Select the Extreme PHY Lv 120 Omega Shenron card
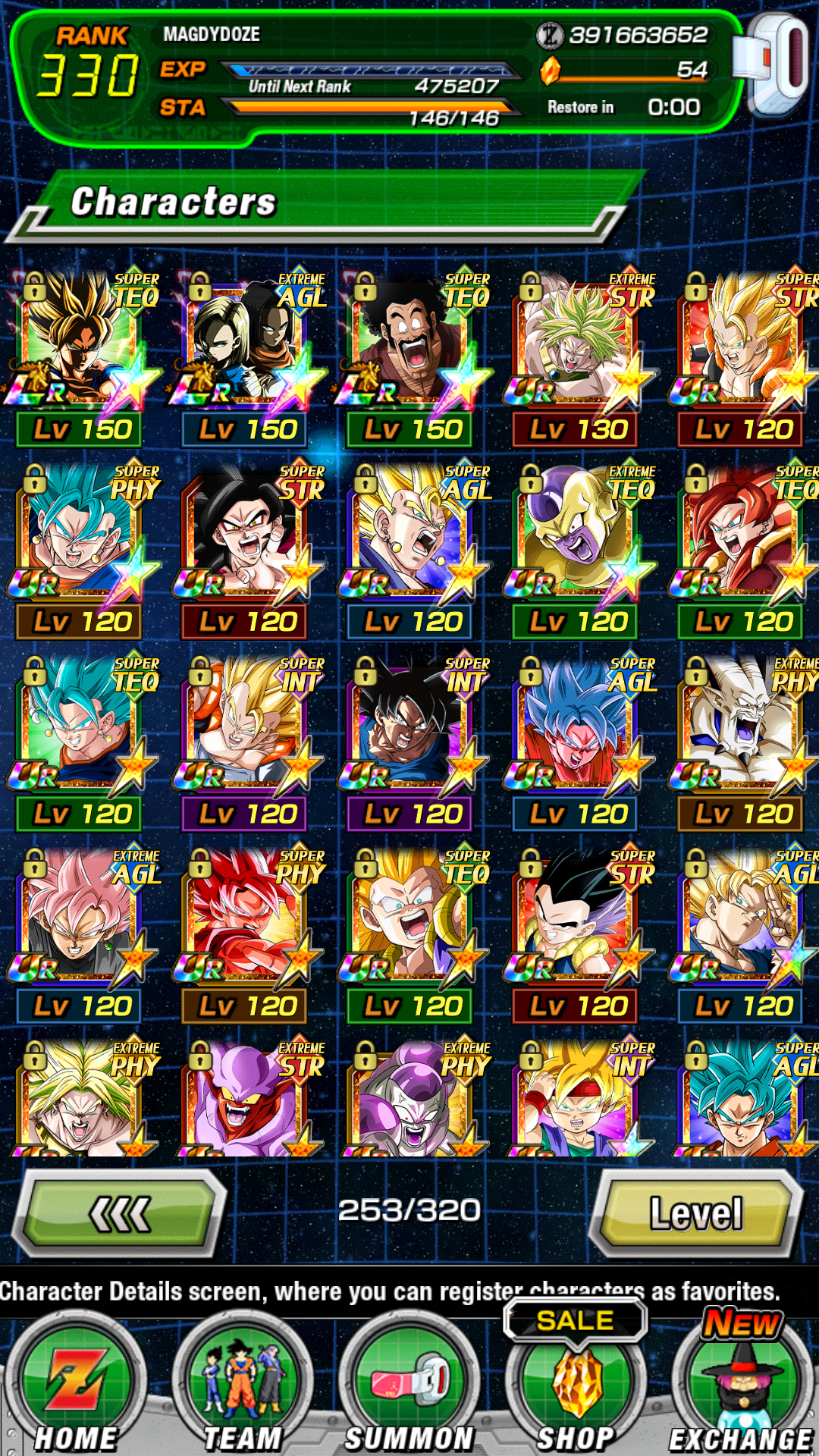This screenshot has width=819, height=1456. (x=743, y=743)
